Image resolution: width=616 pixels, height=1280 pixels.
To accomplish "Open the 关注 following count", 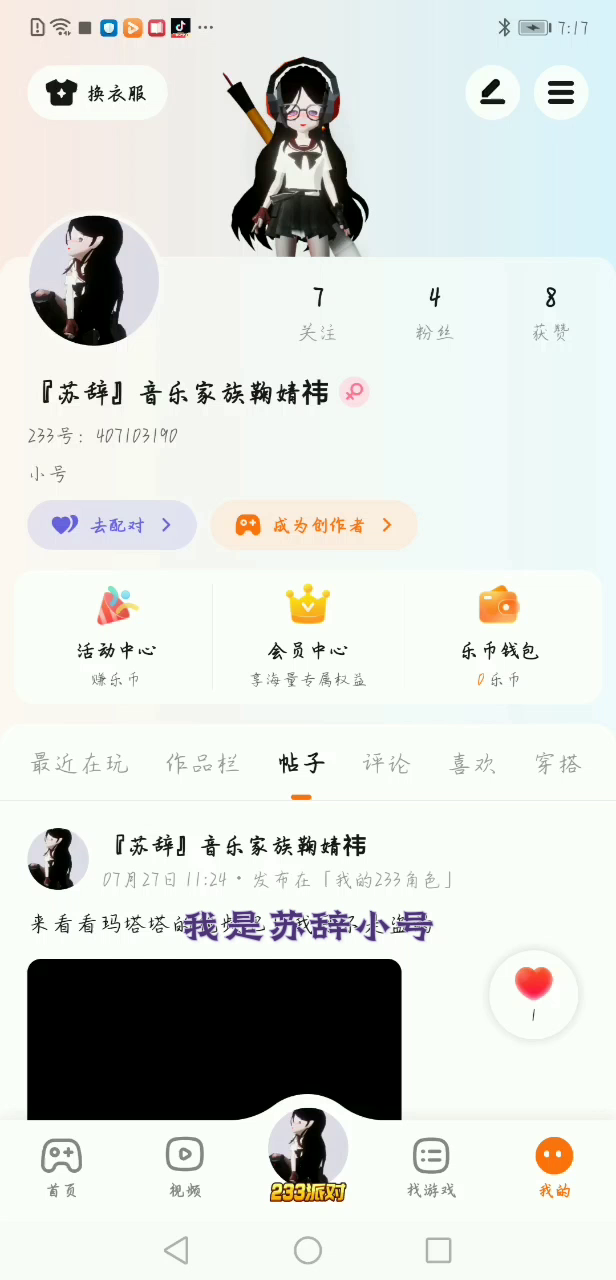I will pyautogui.click(x=318, y=314).
